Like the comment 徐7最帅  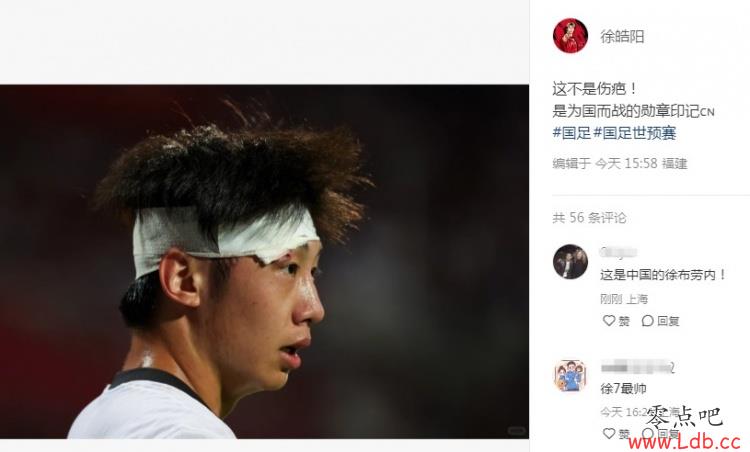click(616, 434)
